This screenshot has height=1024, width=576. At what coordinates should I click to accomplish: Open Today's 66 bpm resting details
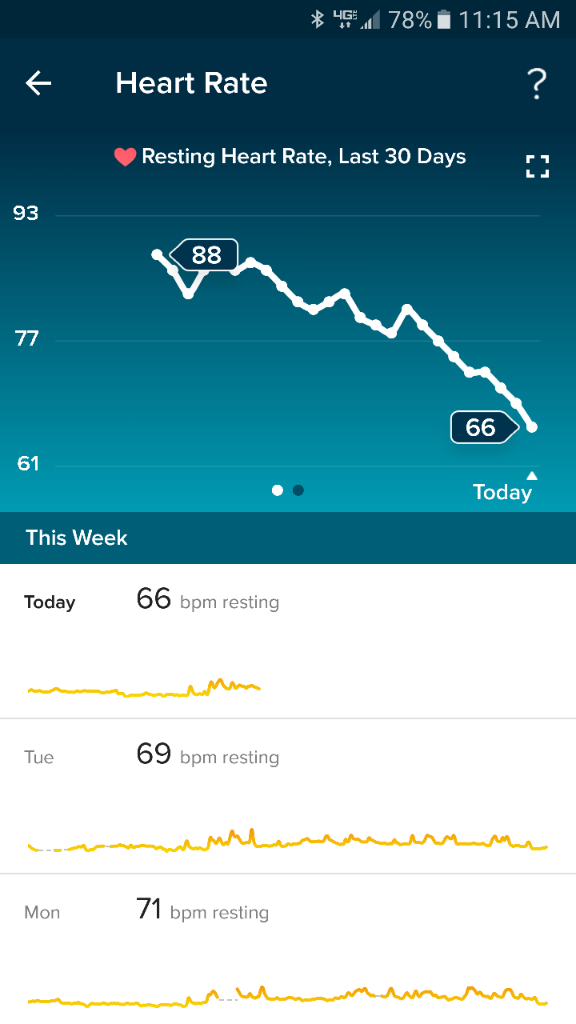(288, 641)
